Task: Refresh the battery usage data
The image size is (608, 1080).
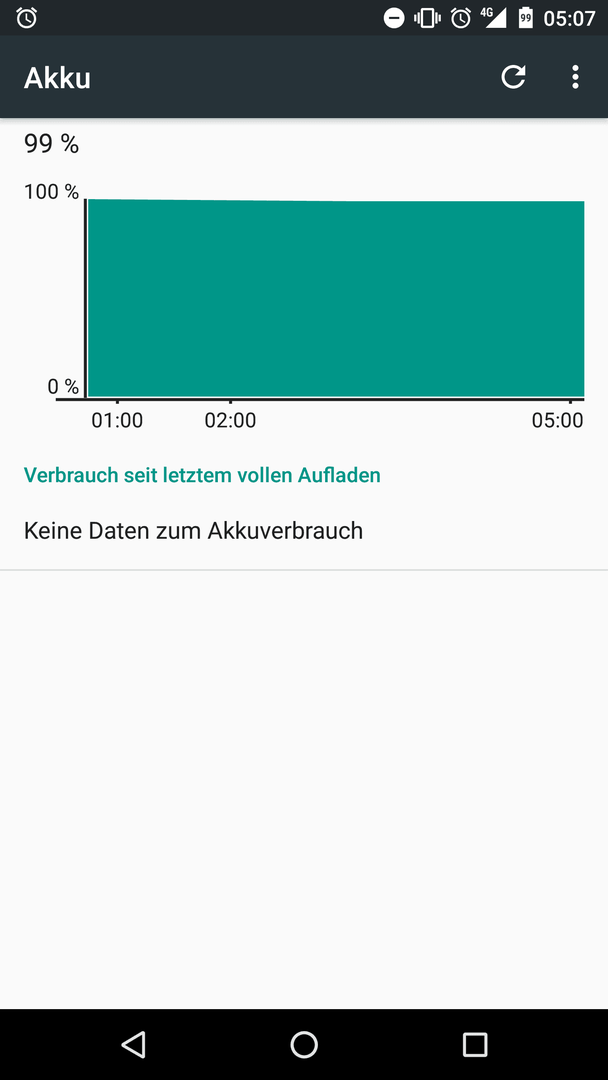Action: coord(513,77)
